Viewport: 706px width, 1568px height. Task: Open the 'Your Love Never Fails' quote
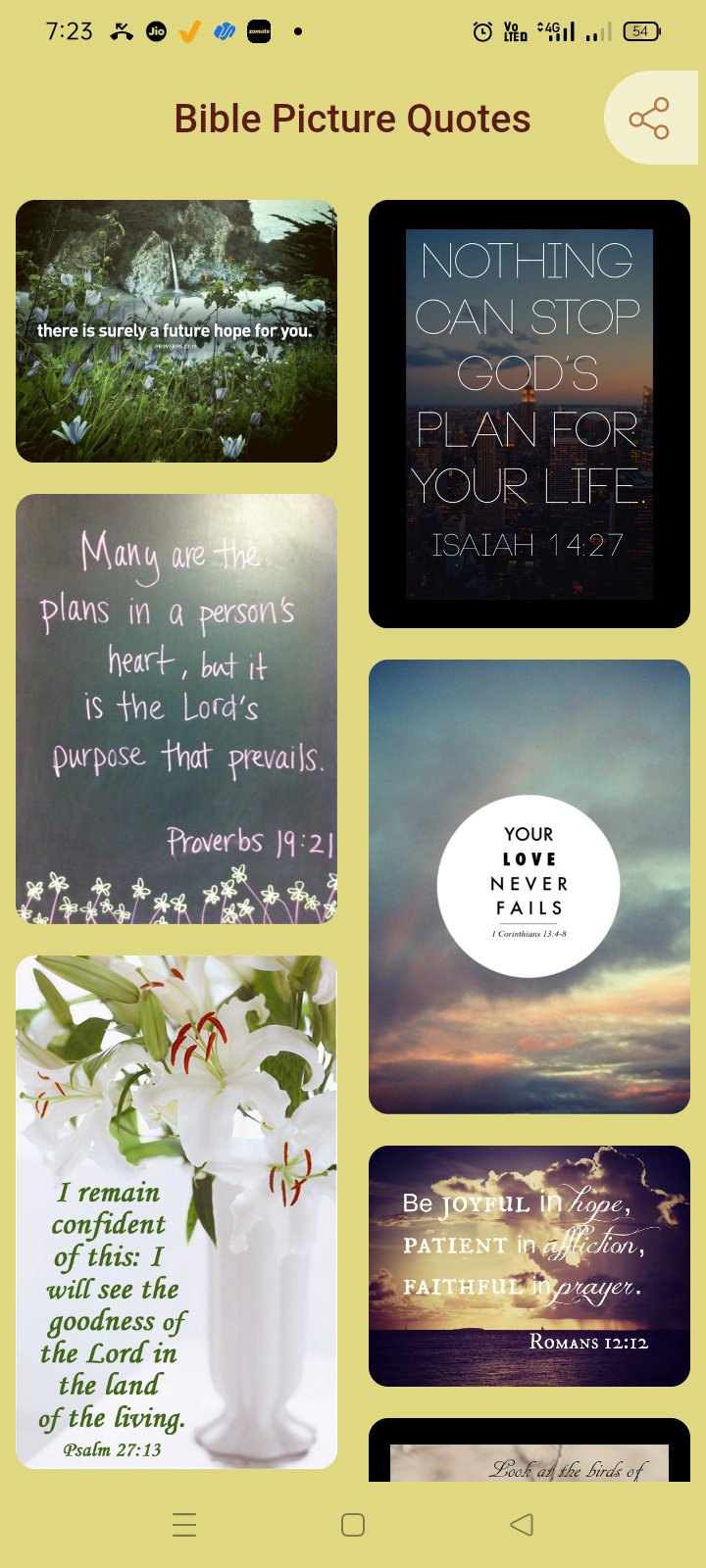(529, 886)
